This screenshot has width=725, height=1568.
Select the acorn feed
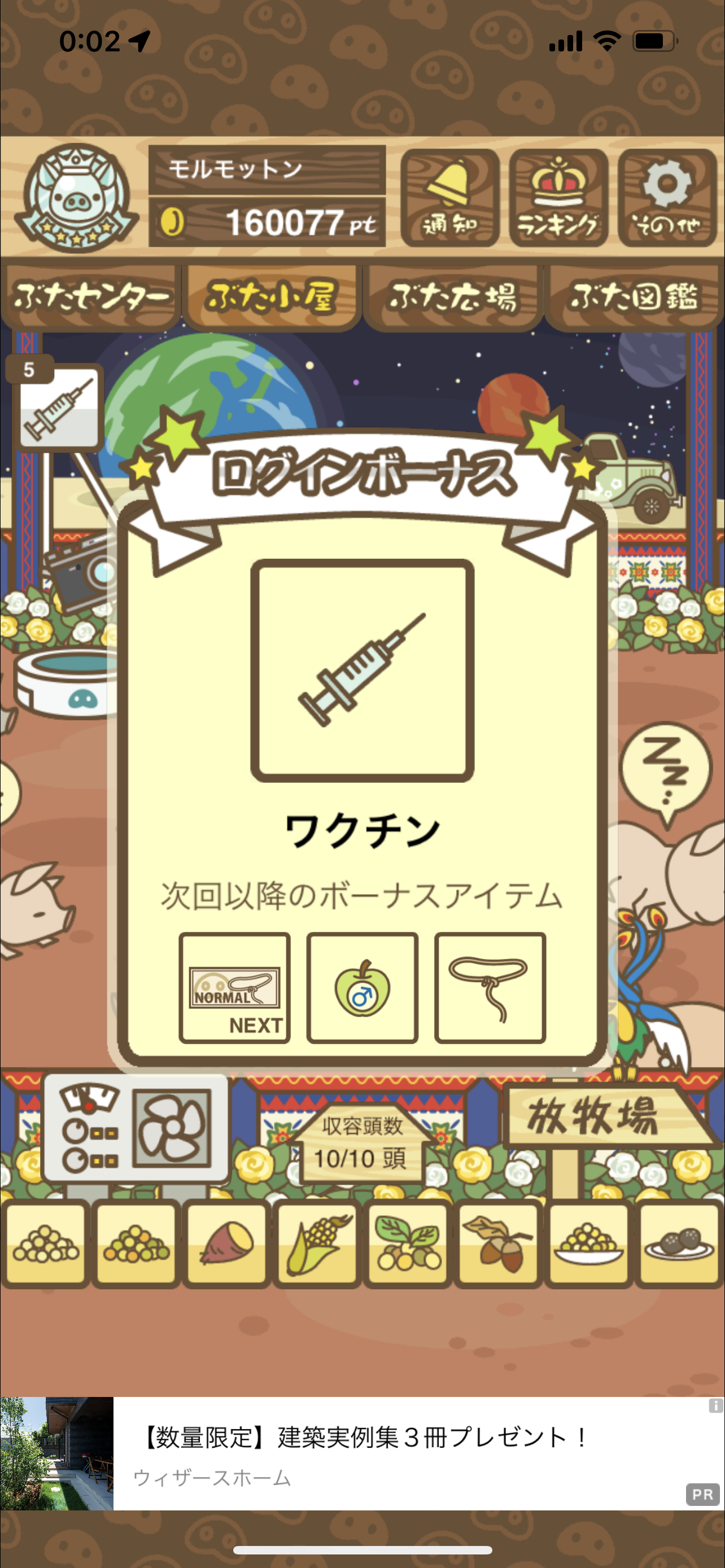click(499, 1243)
